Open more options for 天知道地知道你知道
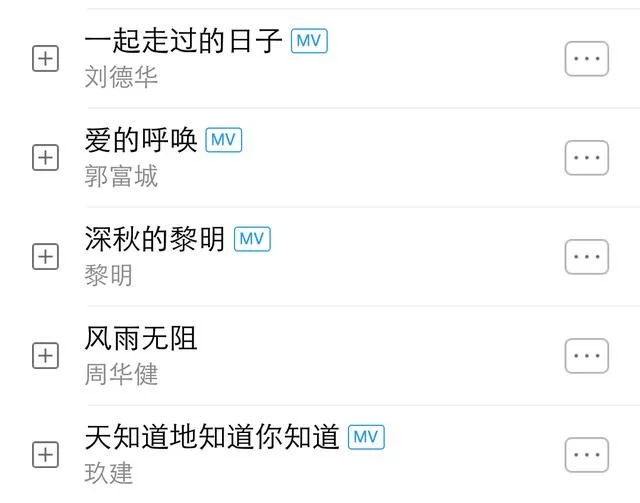The width and height of the screenshot is (640, 503). pos(586,454)
